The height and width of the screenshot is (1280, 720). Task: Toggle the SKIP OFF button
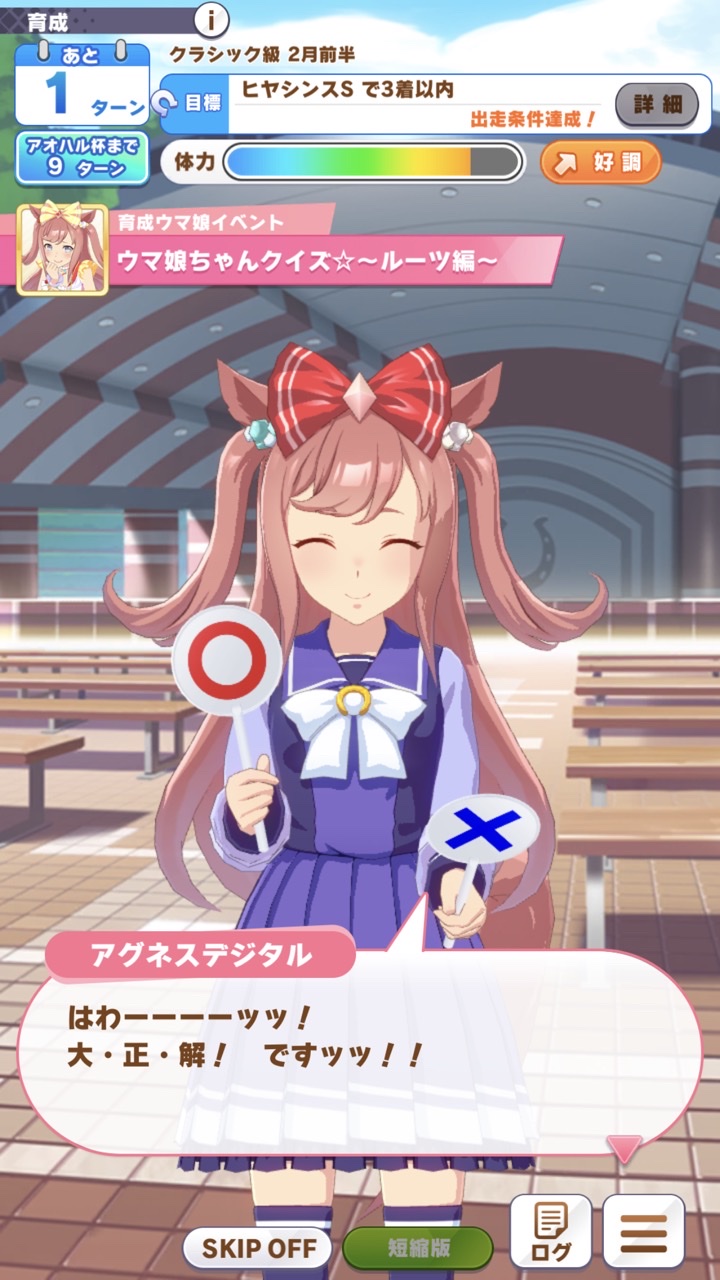click(258, 1248)
